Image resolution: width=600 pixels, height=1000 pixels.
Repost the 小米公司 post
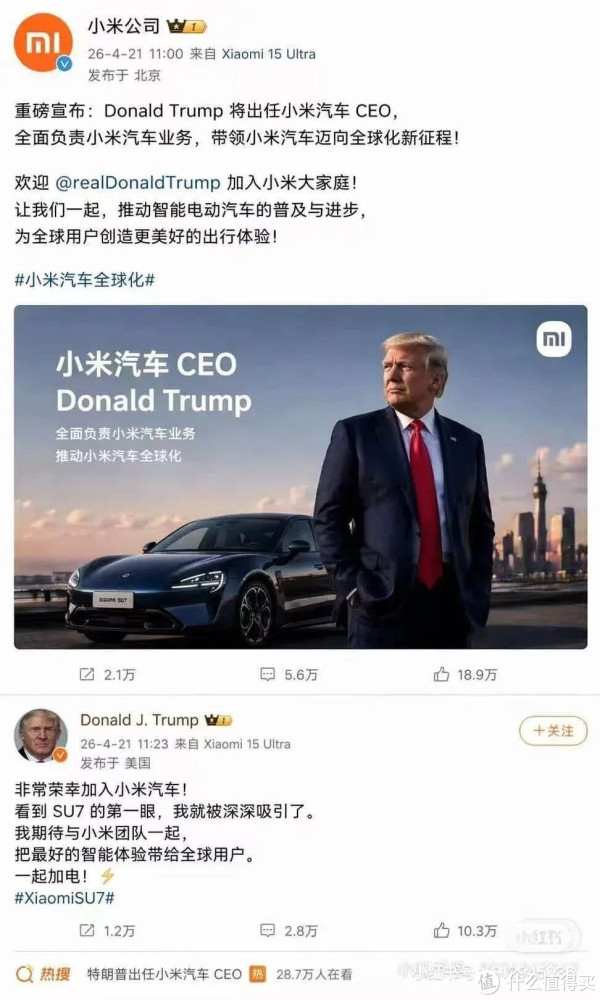click(106, 675)
